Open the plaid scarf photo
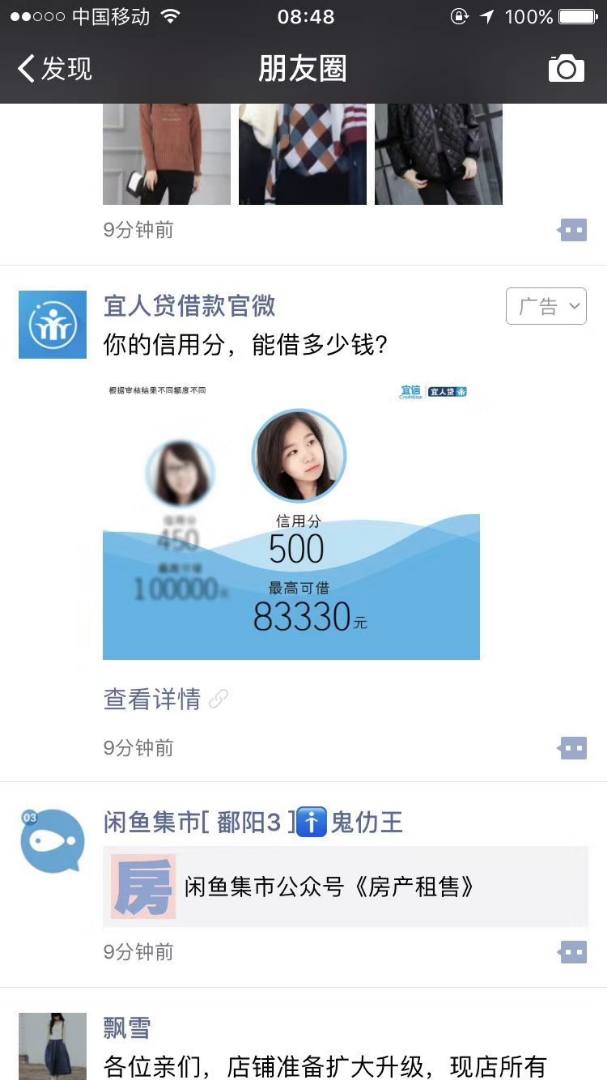The image size is (607, 1080). [x=302, y=153]
